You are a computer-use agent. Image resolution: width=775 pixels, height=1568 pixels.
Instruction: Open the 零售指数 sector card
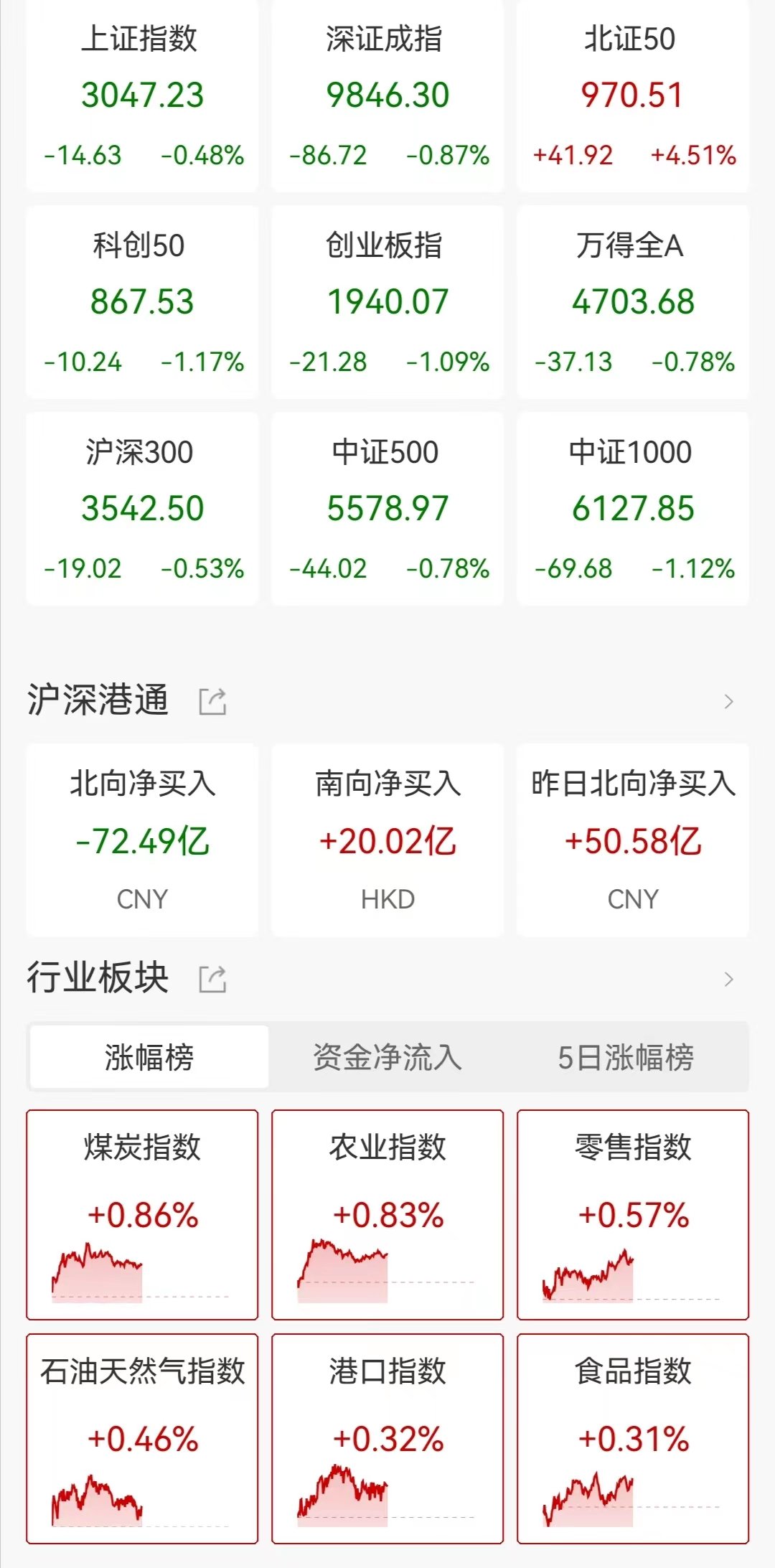tap(633, 1215)
